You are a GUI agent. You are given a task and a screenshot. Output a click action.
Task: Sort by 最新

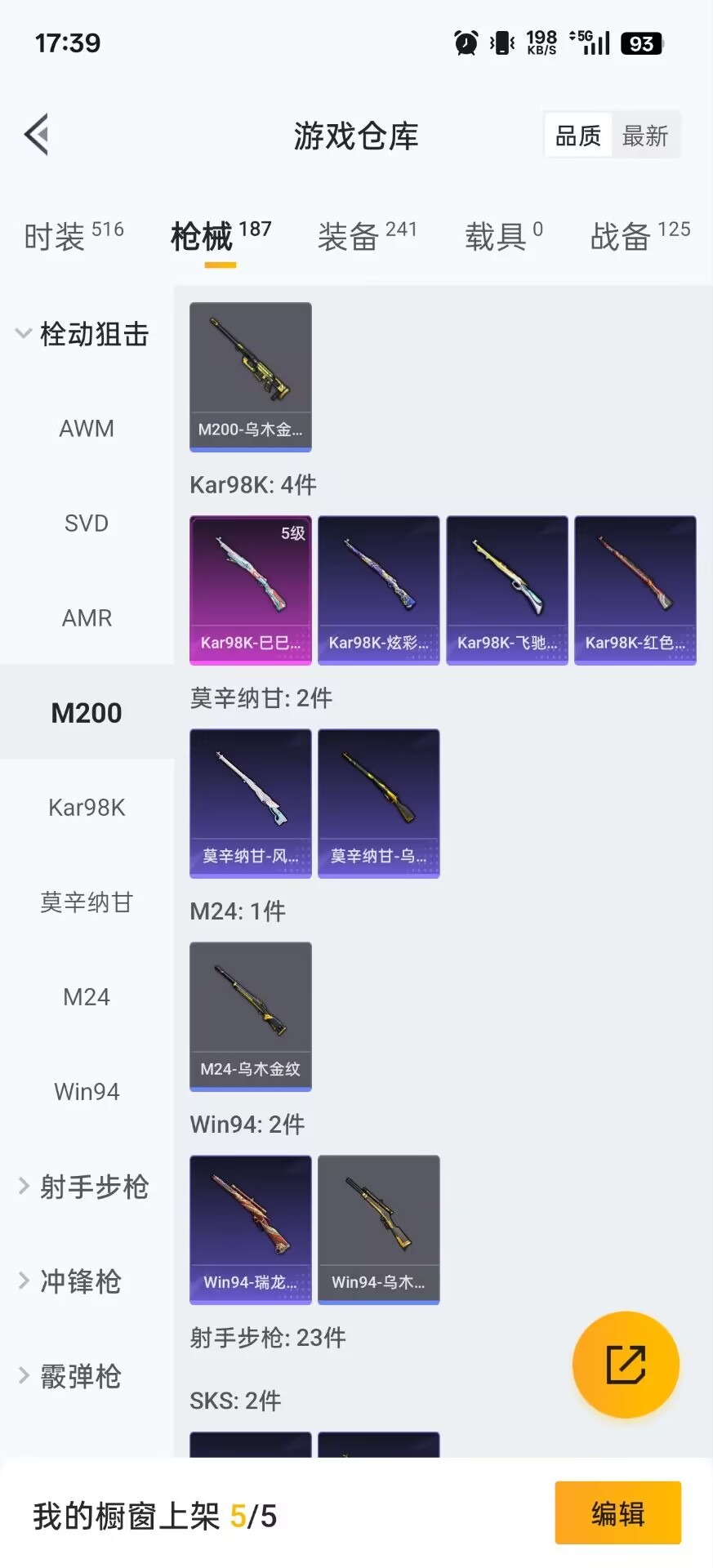[645, 136]
